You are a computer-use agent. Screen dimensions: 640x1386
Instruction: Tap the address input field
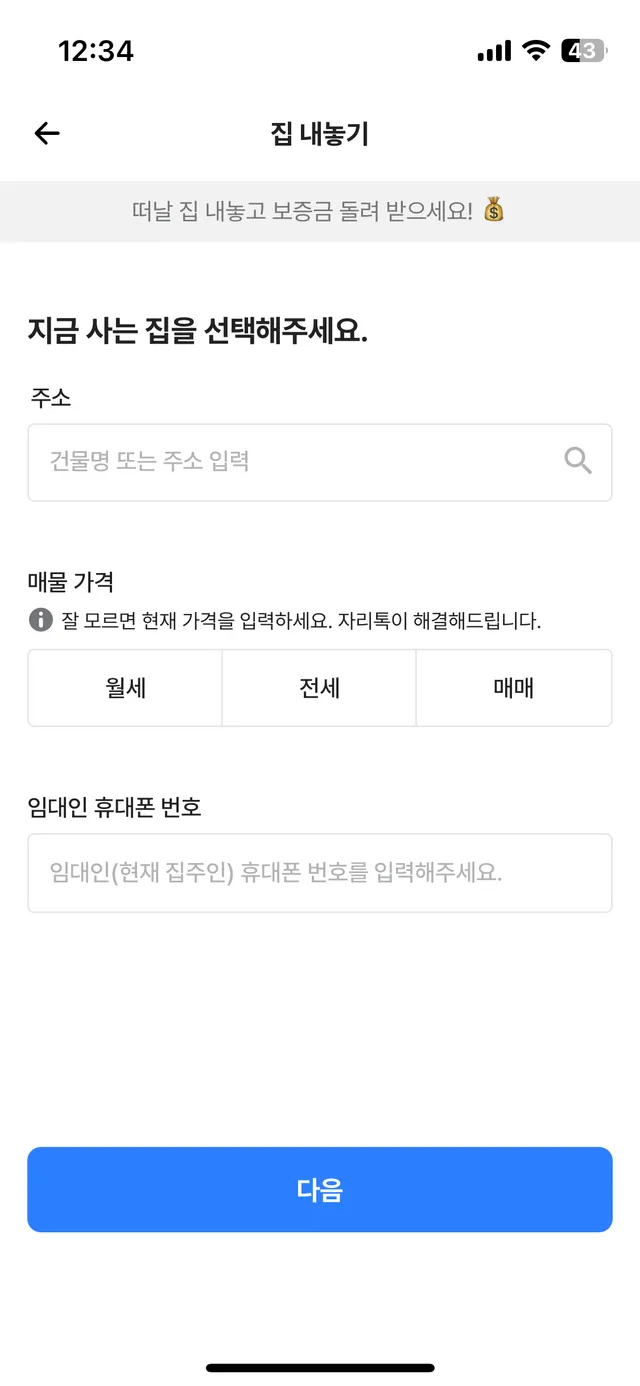(x=319, y=462)
